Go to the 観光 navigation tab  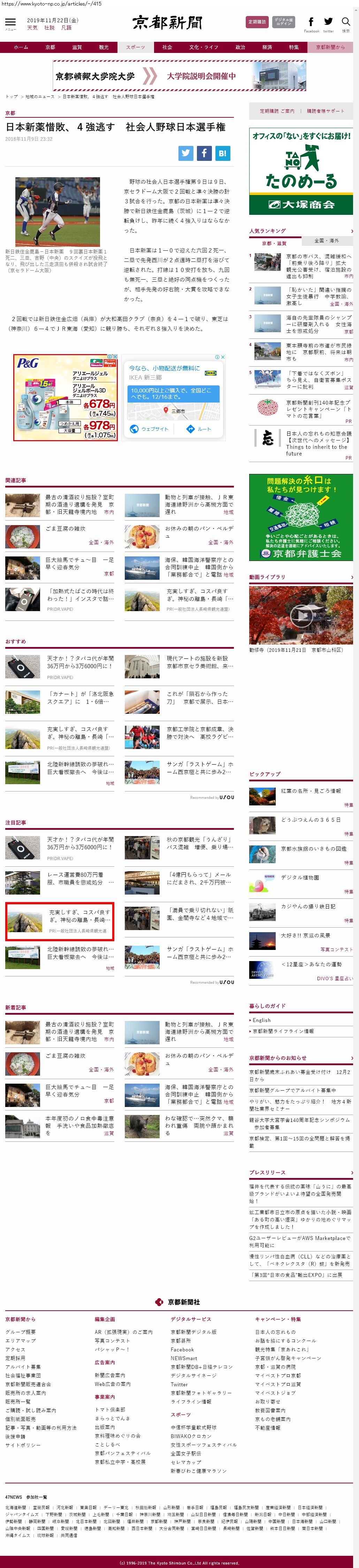click(x=104, y=47)
